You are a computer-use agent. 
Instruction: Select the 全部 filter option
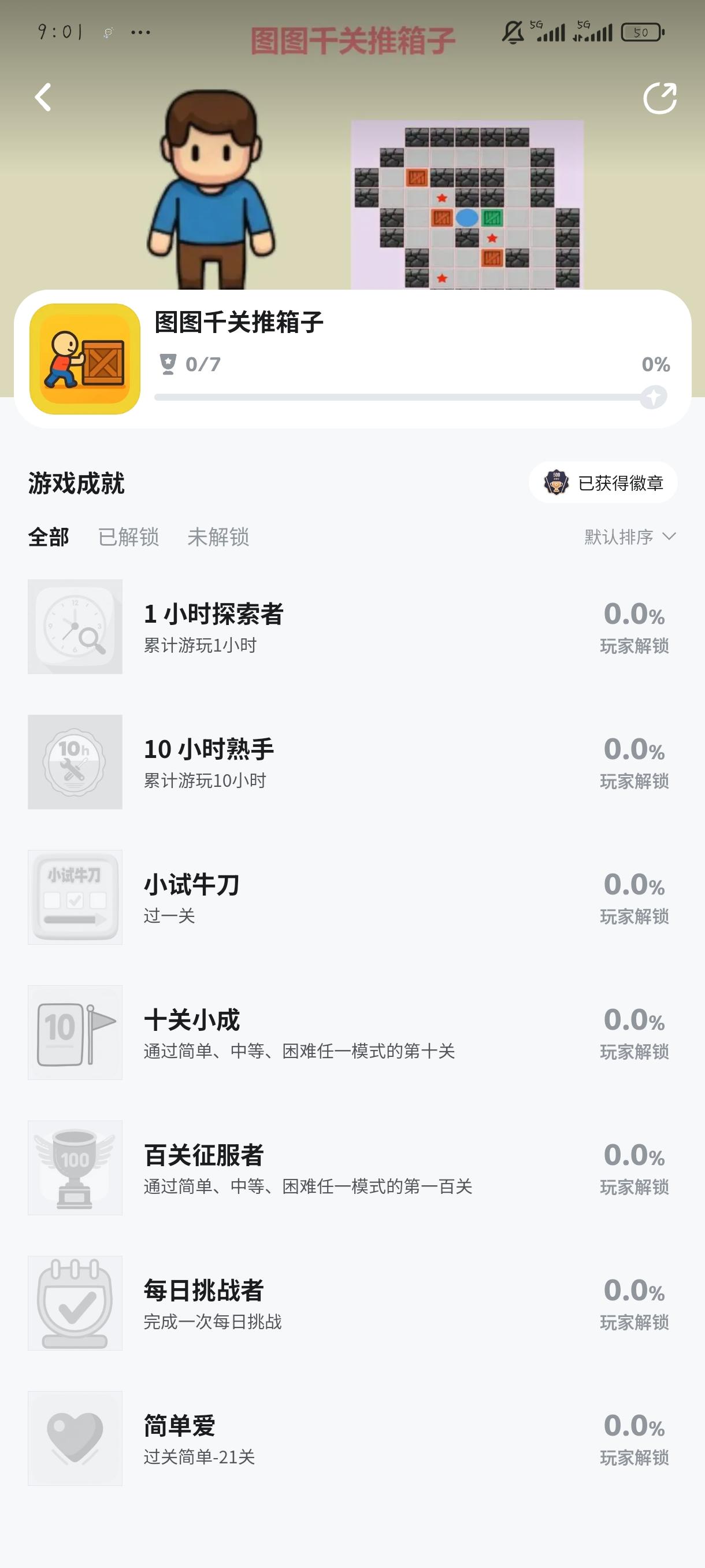(x=49, y=537)
